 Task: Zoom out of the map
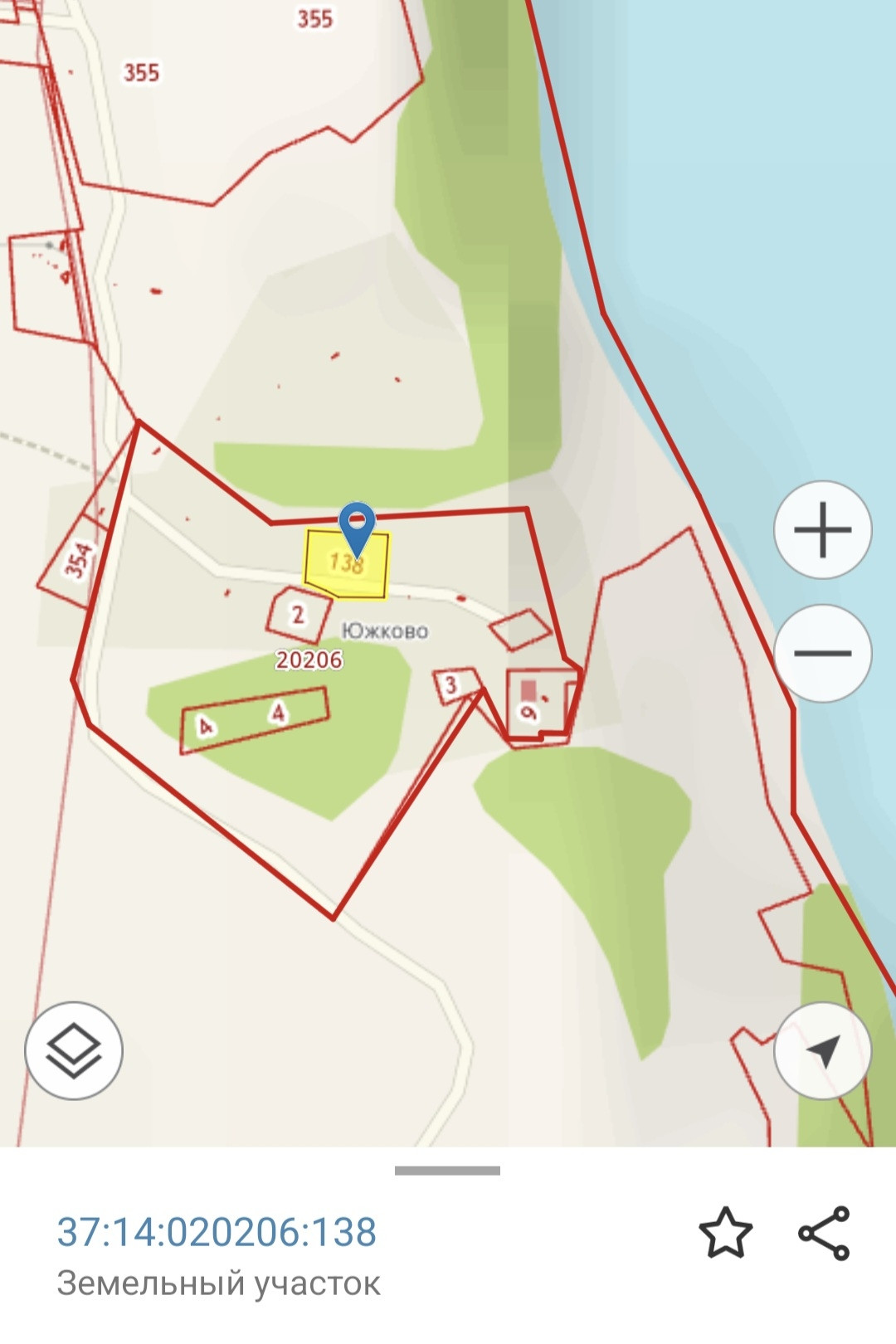[x=822, y=654]
